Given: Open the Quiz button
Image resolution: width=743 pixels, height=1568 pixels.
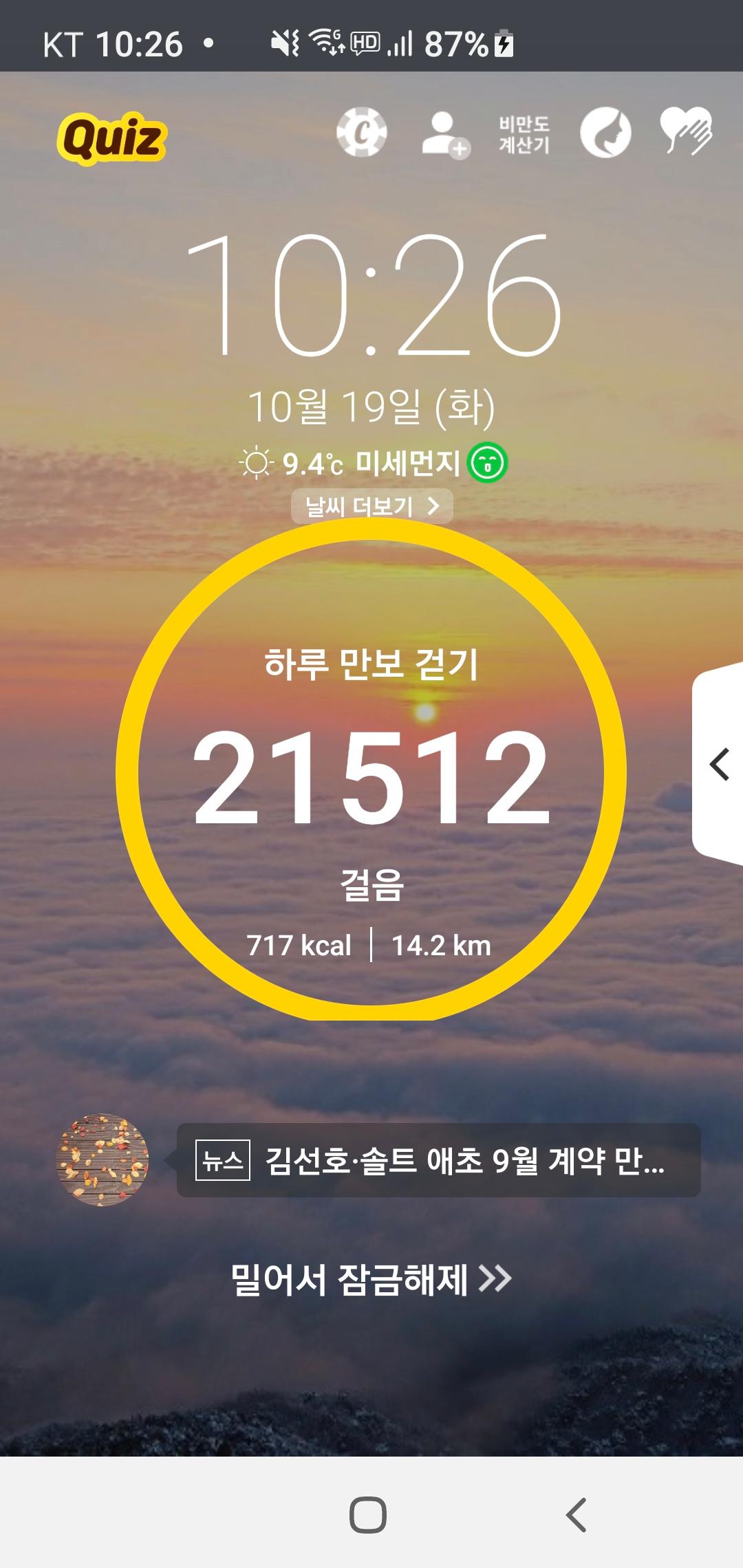Looking at the screenshot, I should coord(112,138).
